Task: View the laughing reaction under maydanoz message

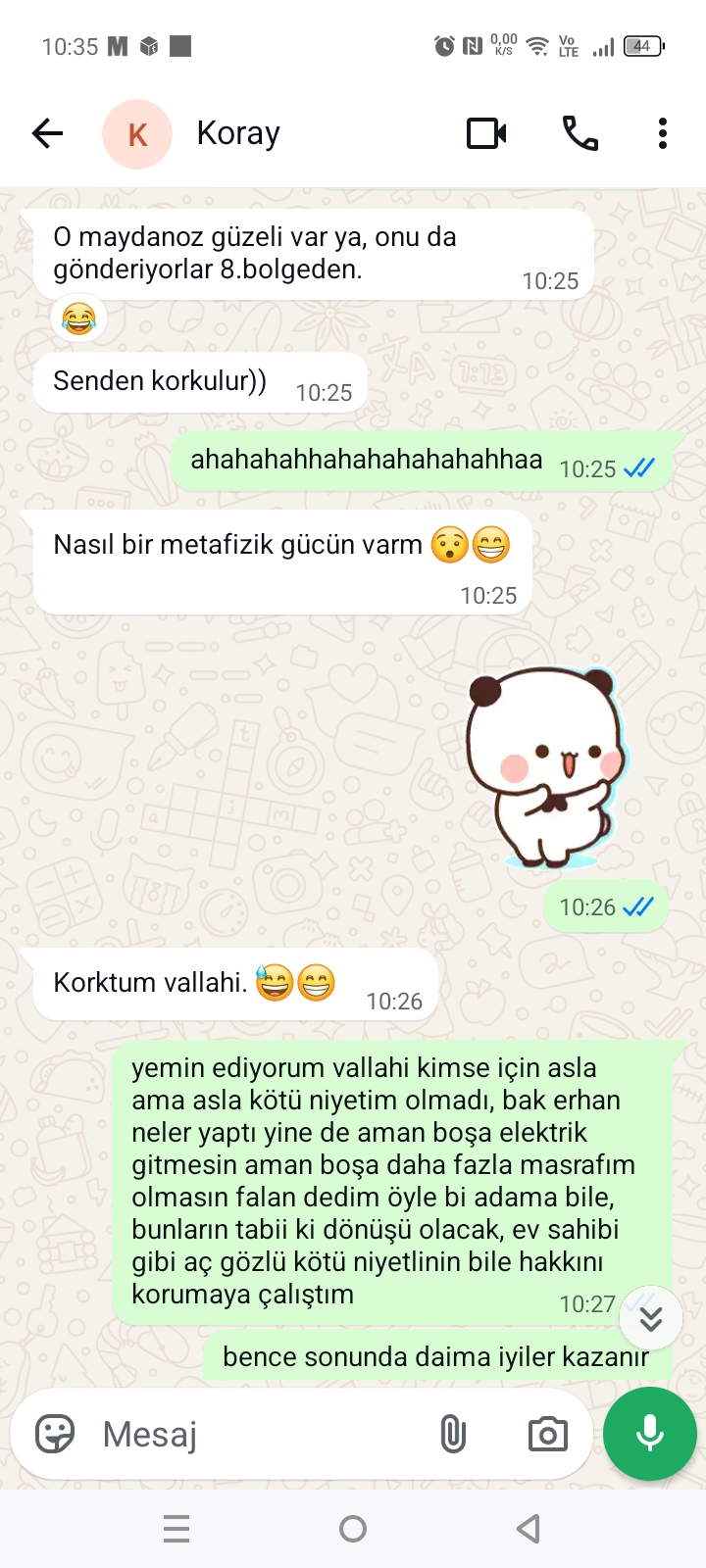Action: tap(78, 318)
